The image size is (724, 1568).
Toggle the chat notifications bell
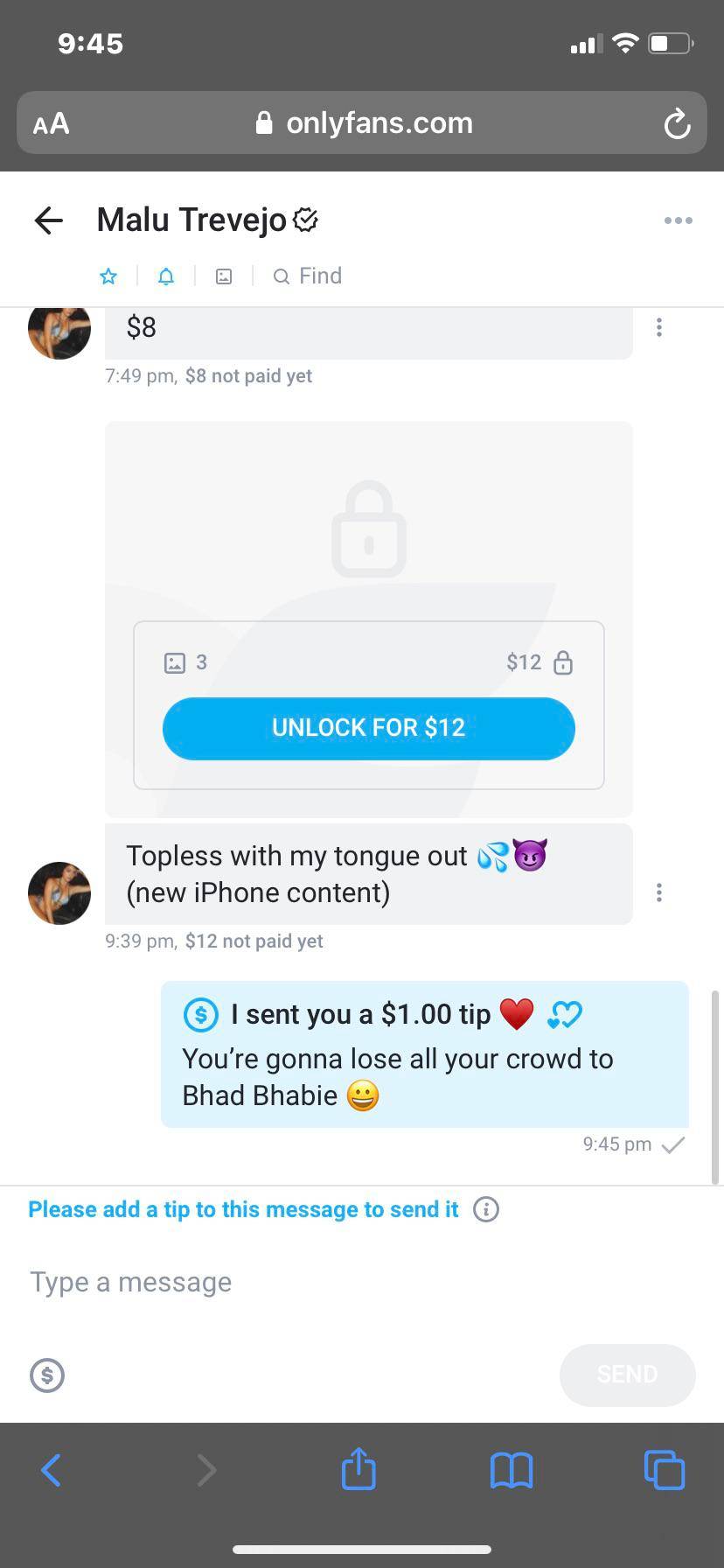(x=166, y=276)
